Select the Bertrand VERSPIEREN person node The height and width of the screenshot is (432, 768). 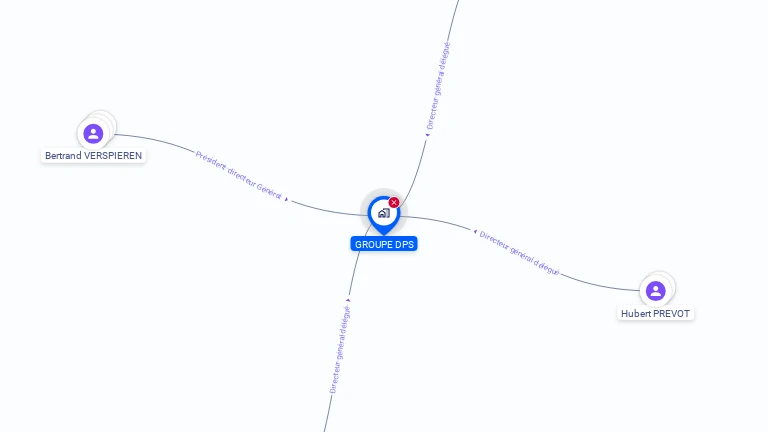93,133
